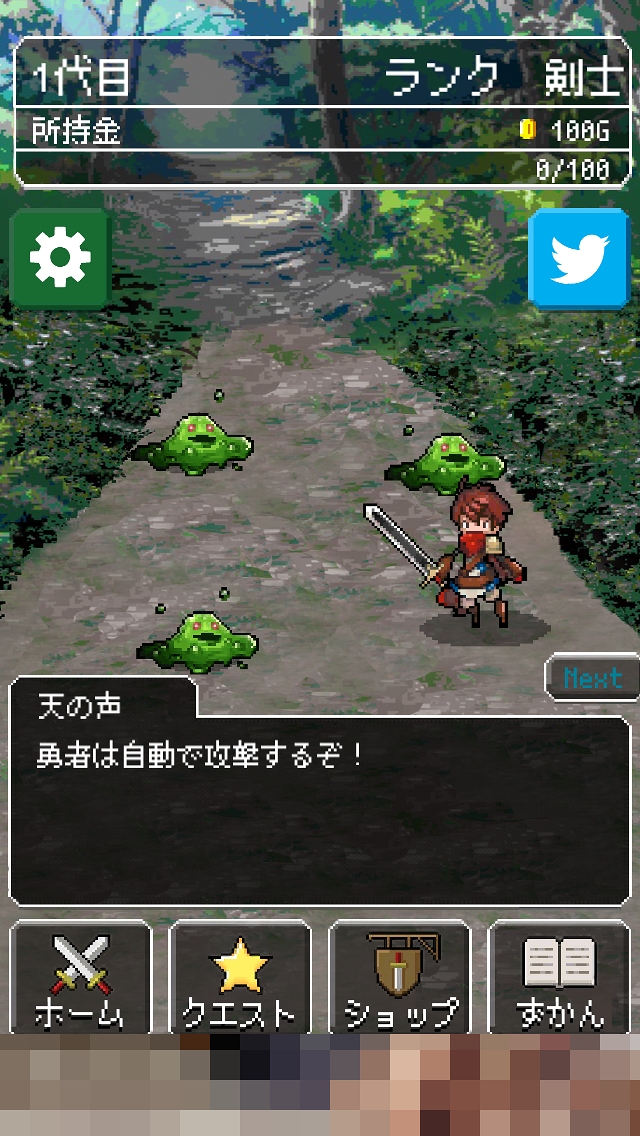Go to the ショップ tab

click(x=400, y=979)
